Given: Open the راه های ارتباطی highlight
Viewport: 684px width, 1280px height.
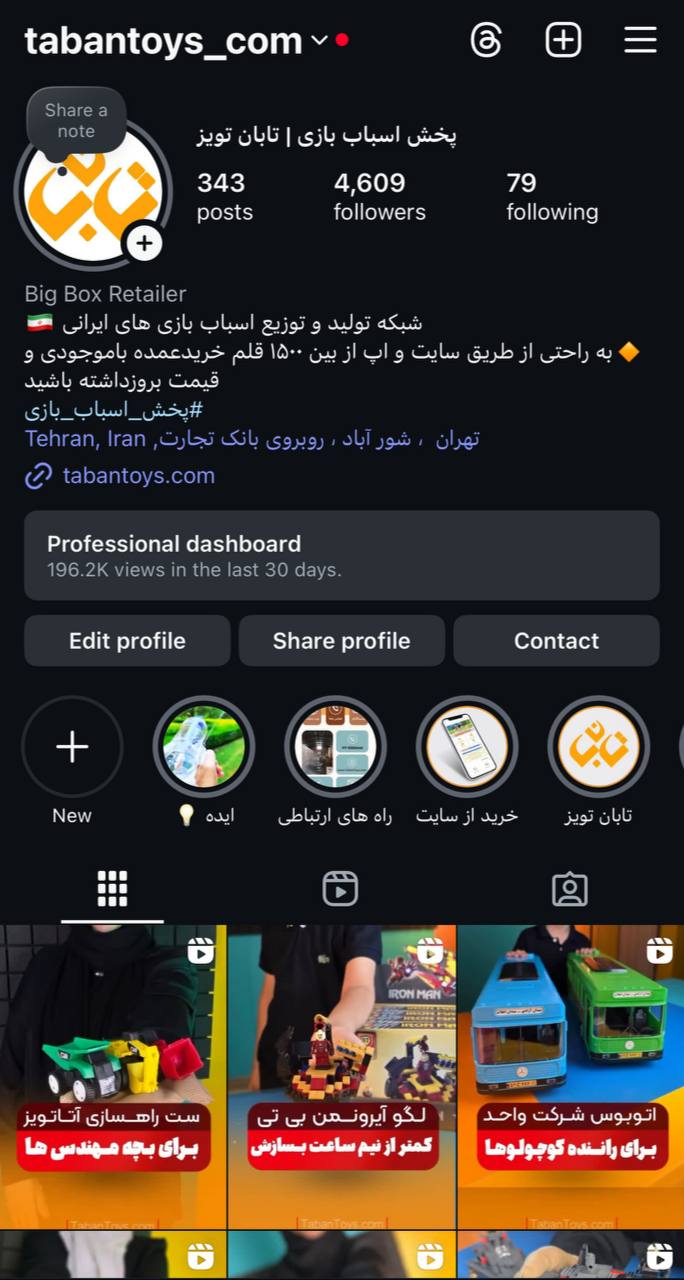Looking at the screenshot, I should (335, 747).
